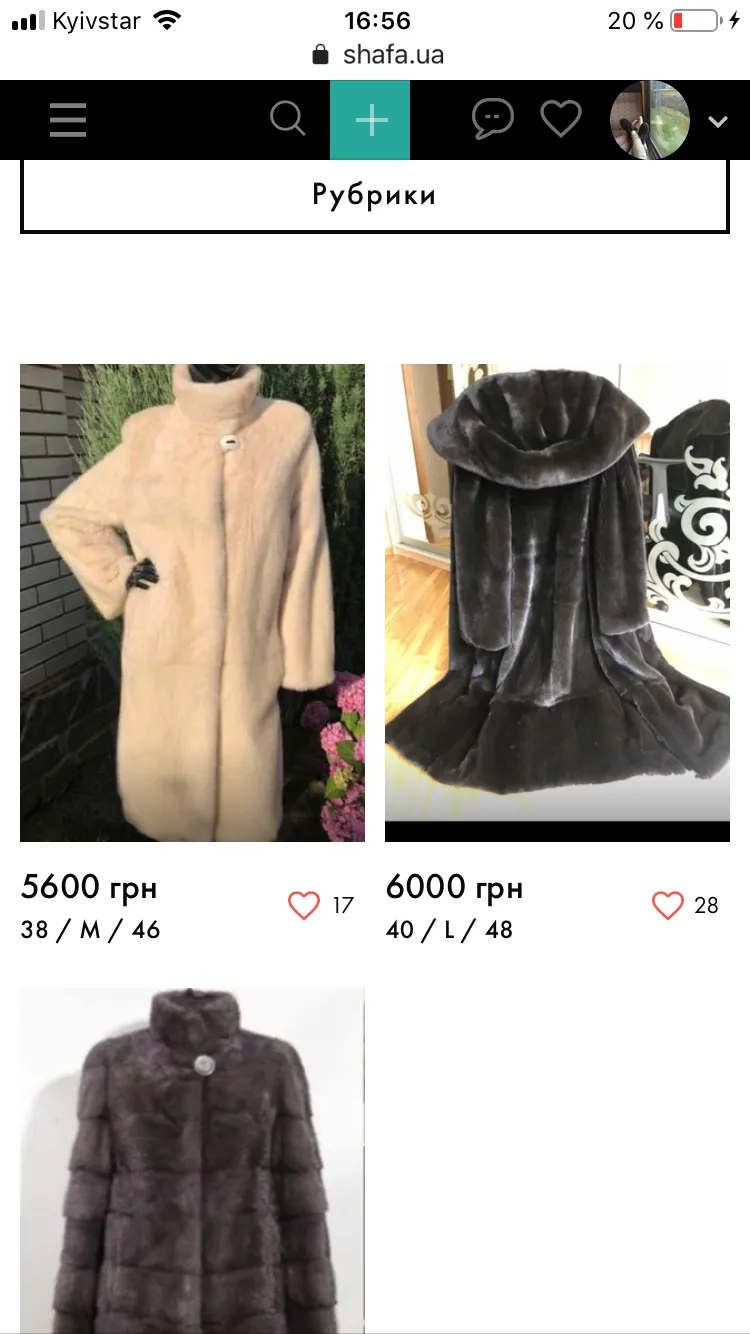Open the grey striped fur coat listing
750x1334 pixels.
192,1161
